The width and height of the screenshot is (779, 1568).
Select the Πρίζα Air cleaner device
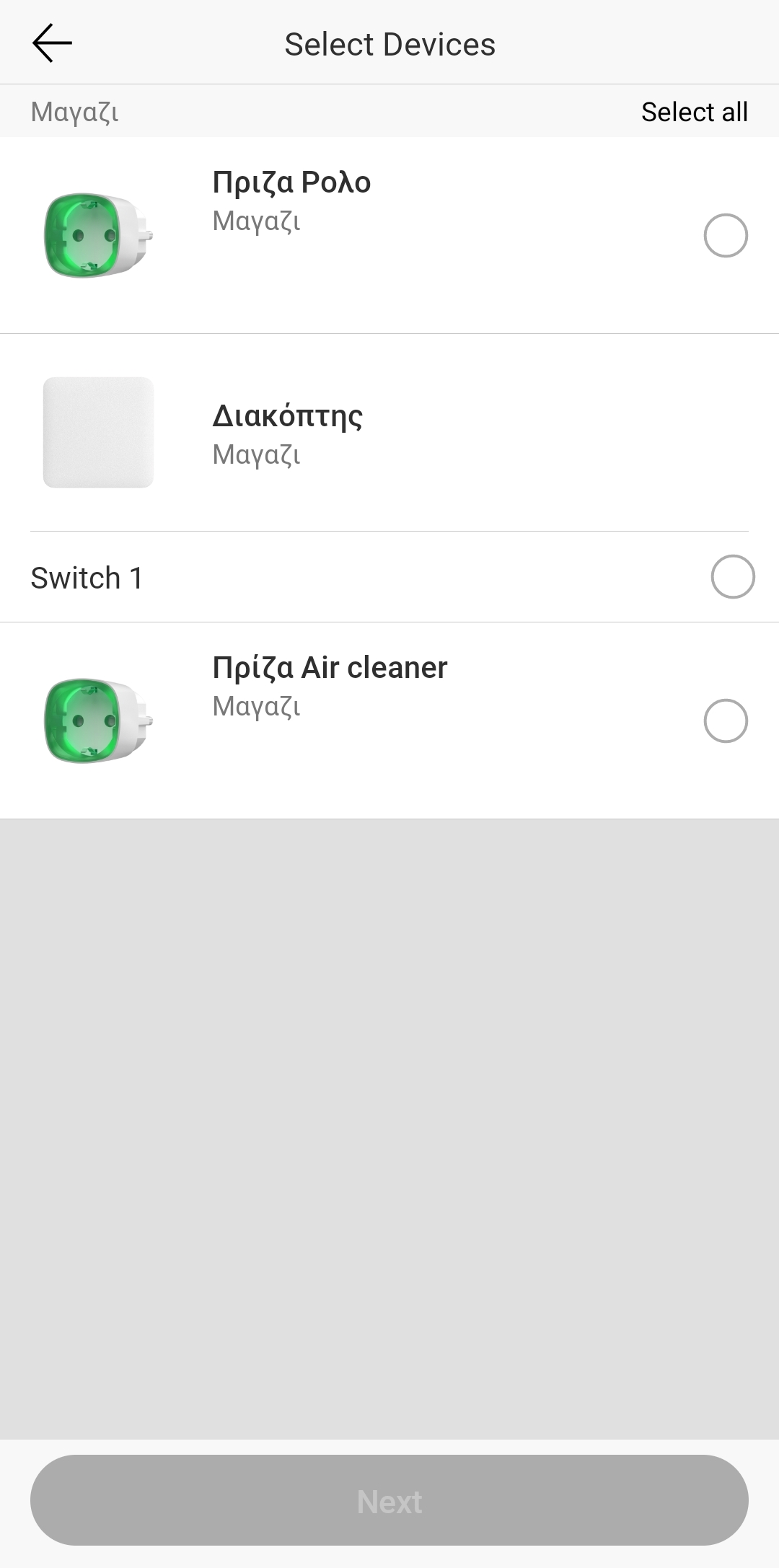[725, 721]
